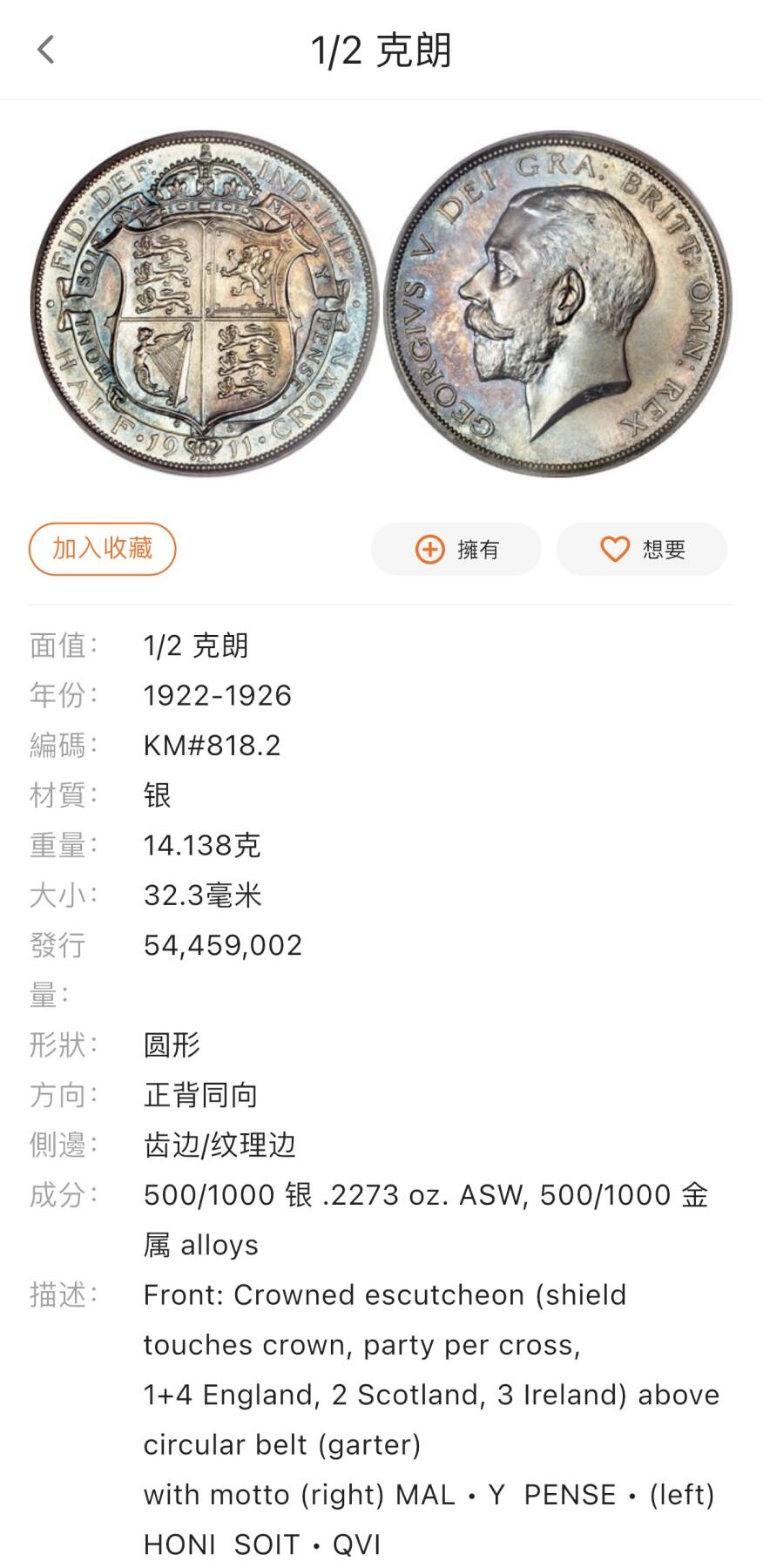Toggle the 想要 wishlist state
This screenshot has height=1568, width=763.
(x=642, y=549)
